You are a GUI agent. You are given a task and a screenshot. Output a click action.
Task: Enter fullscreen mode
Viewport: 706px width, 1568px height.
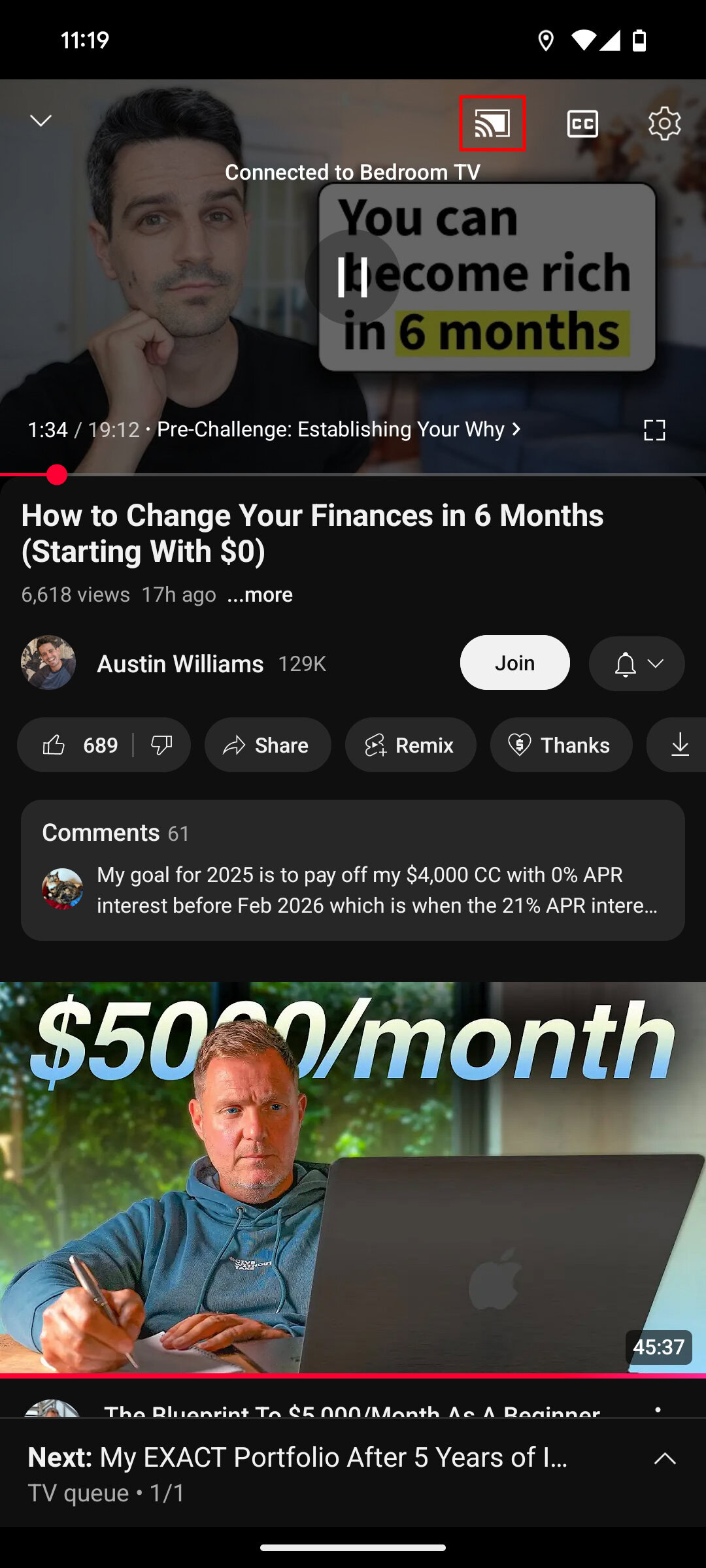tap(656, 429)
